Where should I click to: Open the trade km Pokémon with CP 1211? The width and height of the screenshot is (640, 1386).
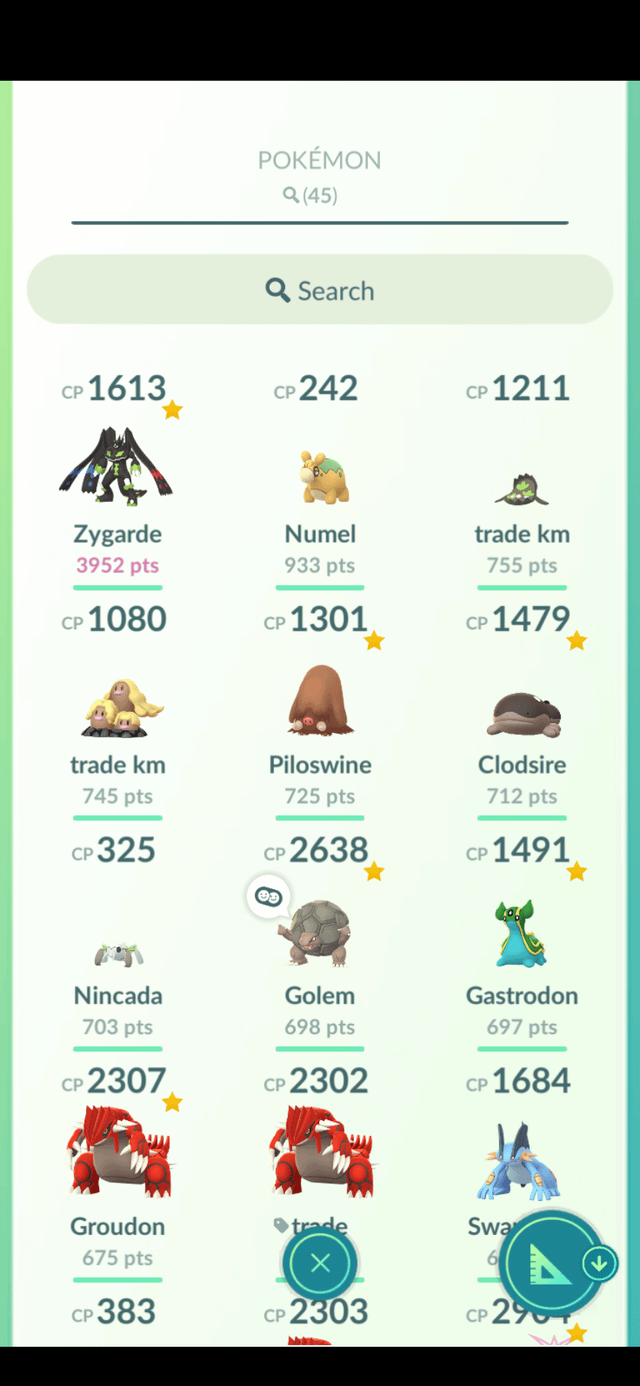[522, 485]
